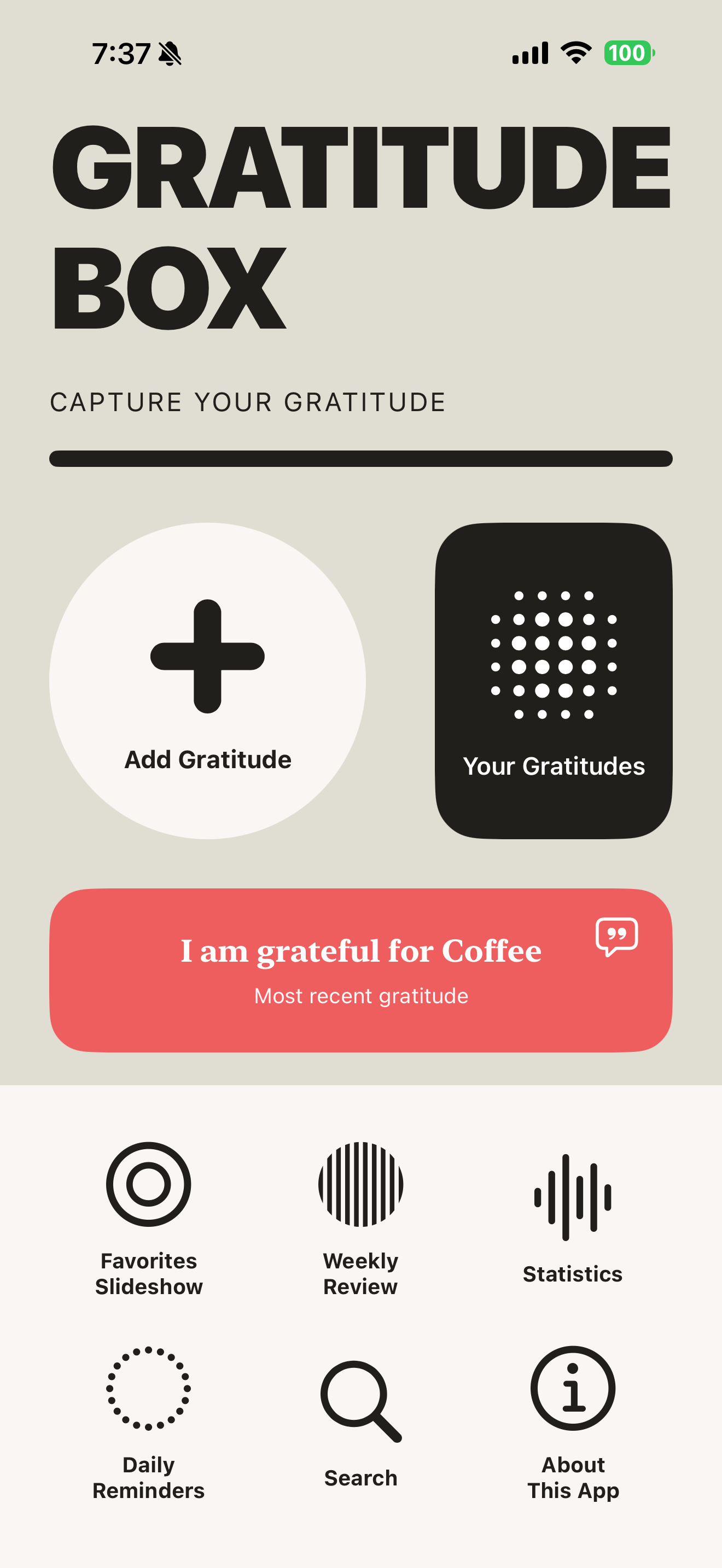Viewport: 722px width, 1568px height.
Task: Tap the Your Gratitudes label
Action: click(554, 767)
